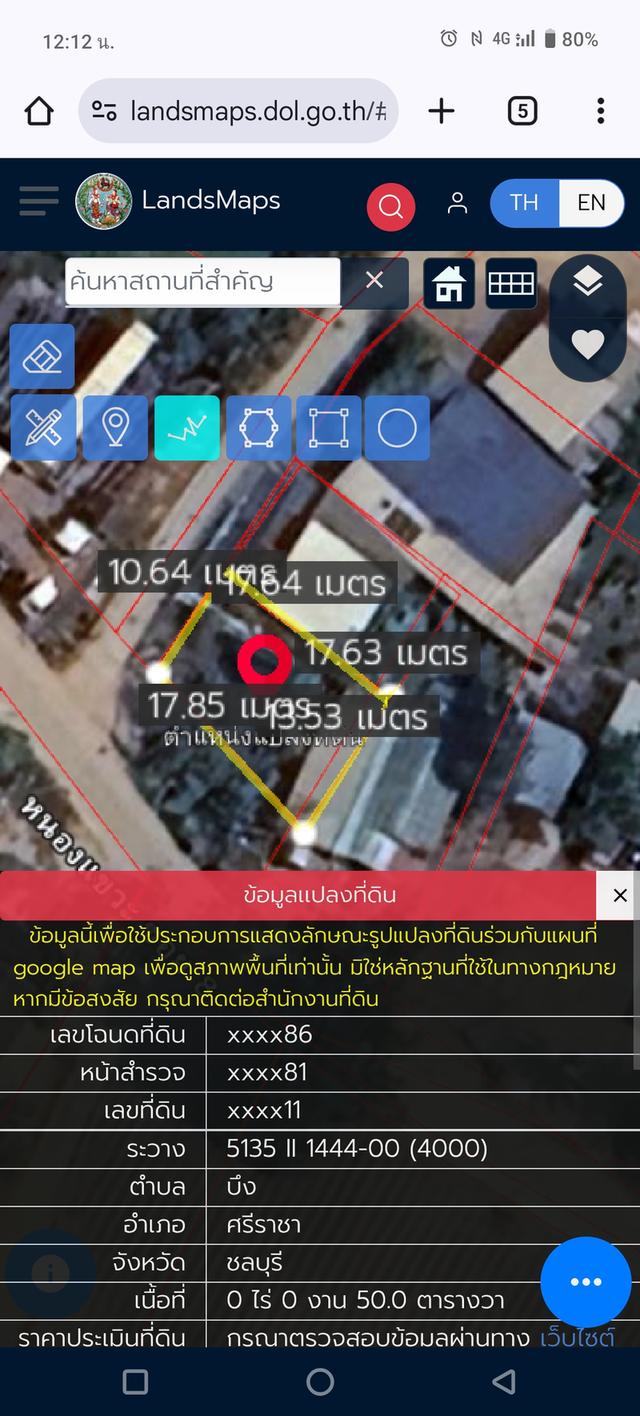Open the browser overflow menu
Viewport: 640px width, 1416px height.
tap(600, 111)
